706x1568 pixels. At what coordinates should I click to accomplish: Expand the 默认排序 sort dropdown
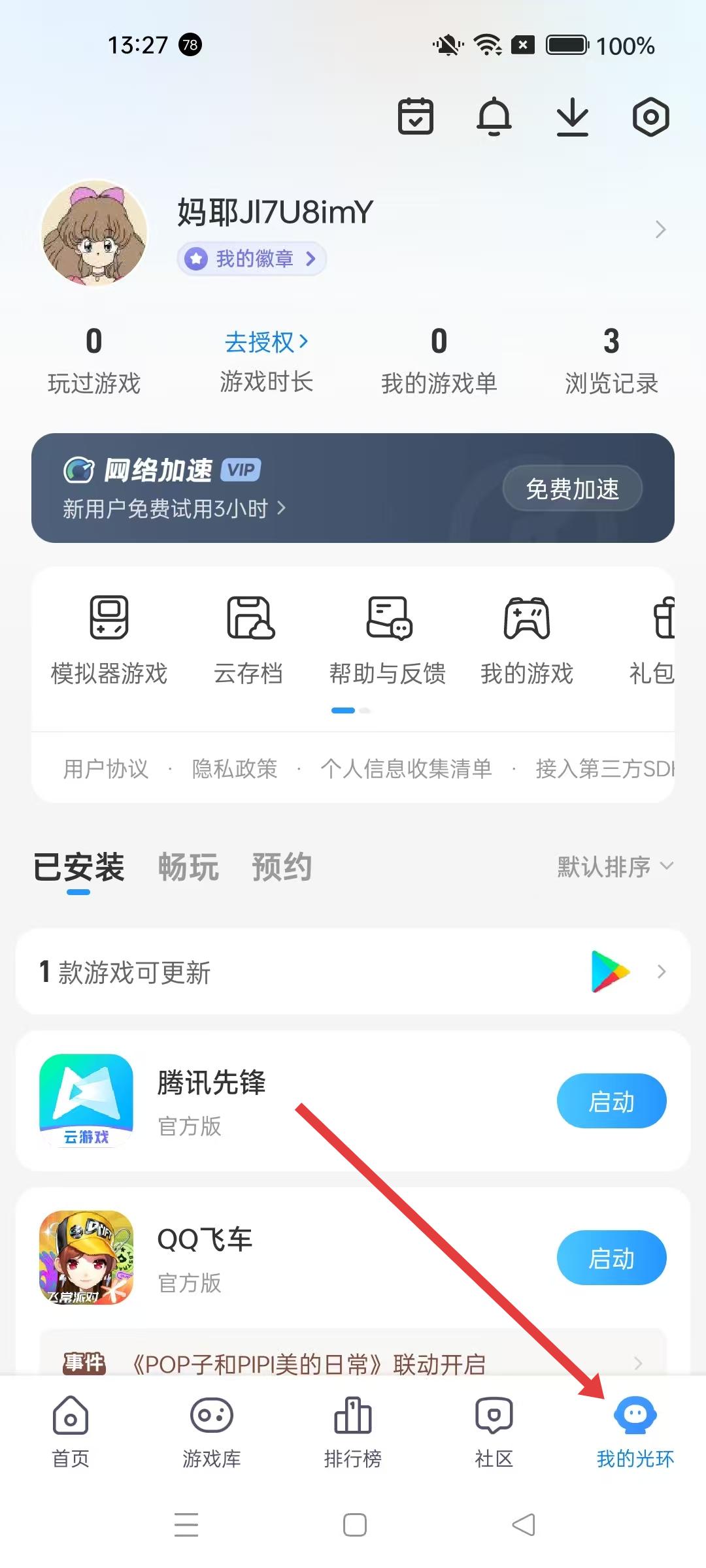(614, 867)
